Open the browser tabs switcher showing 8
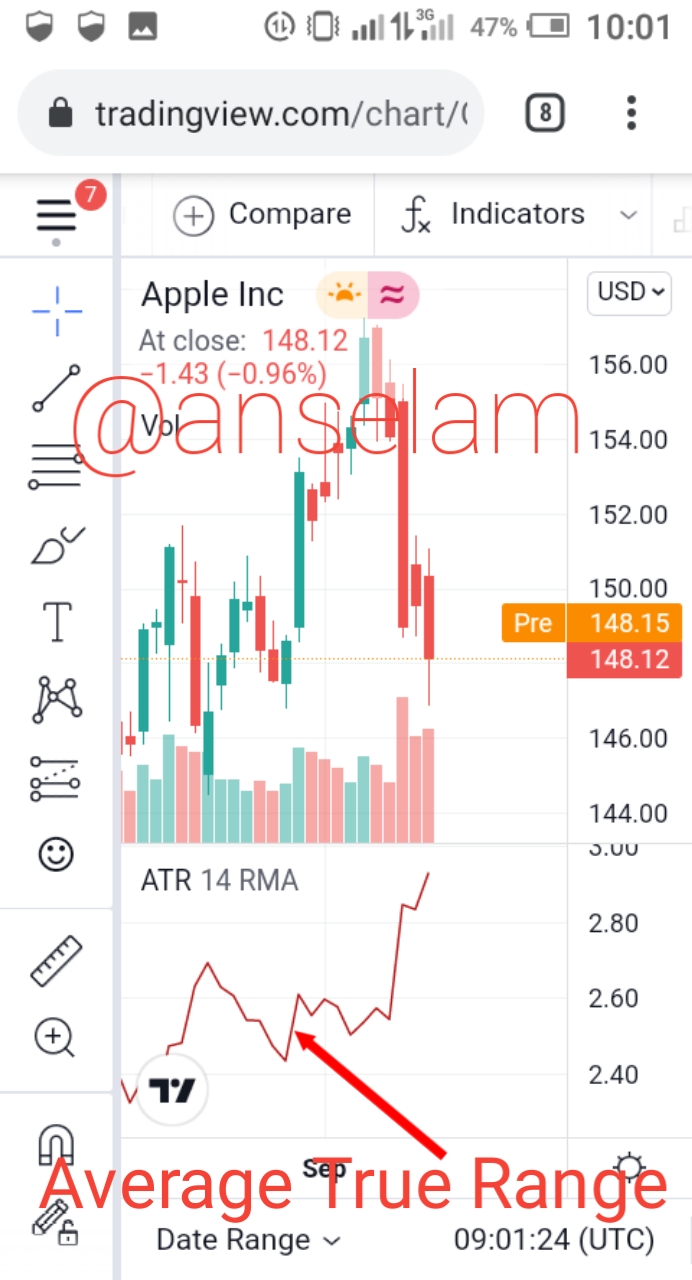The width and height of the screenshot is (692, 1280). [545, 113]
